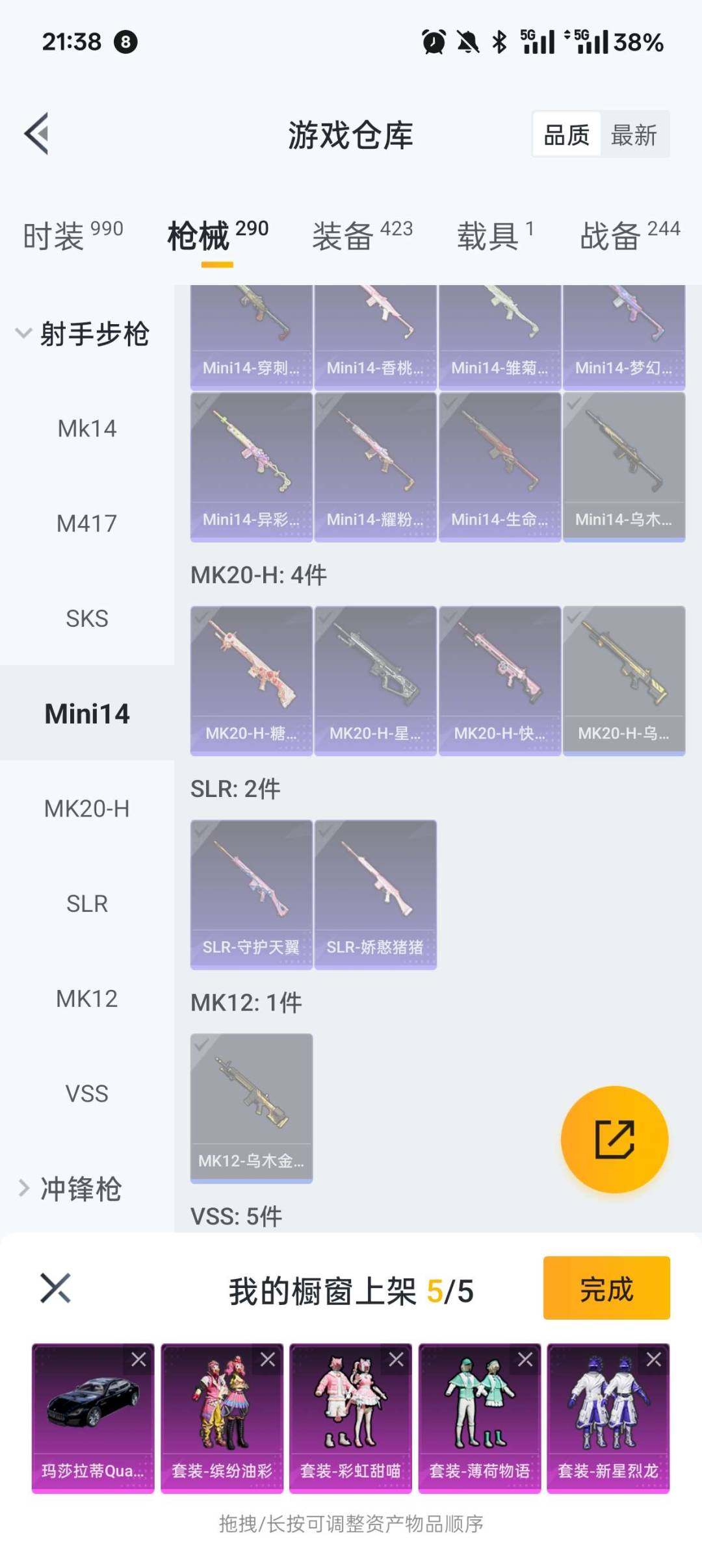The image size is (702, 1568).
Task: Remove 套装-彩虹甜喵 from showcase
Action: click(x=396, y=1359)
